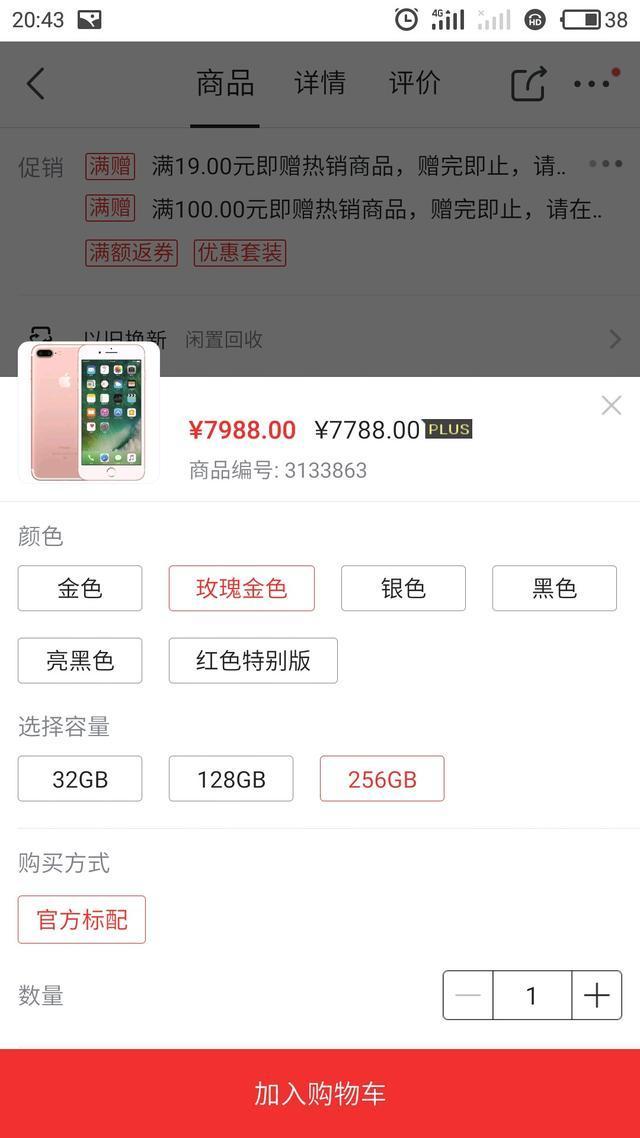
Task: Select the 金色 color option
Action: tap(80, 588)
